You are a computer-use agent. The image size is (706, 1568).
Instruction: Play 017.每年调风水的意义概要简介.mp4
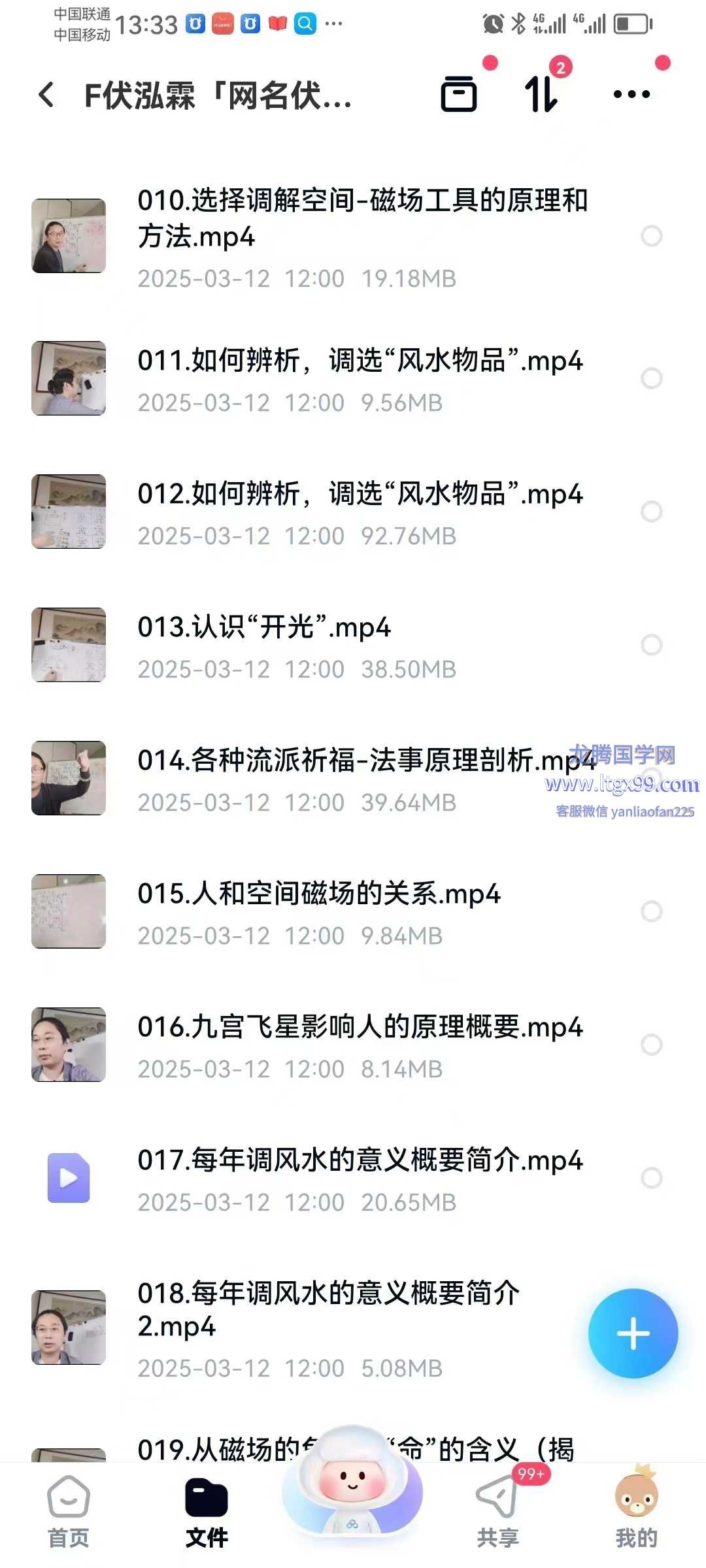(x=360, y=1160)
